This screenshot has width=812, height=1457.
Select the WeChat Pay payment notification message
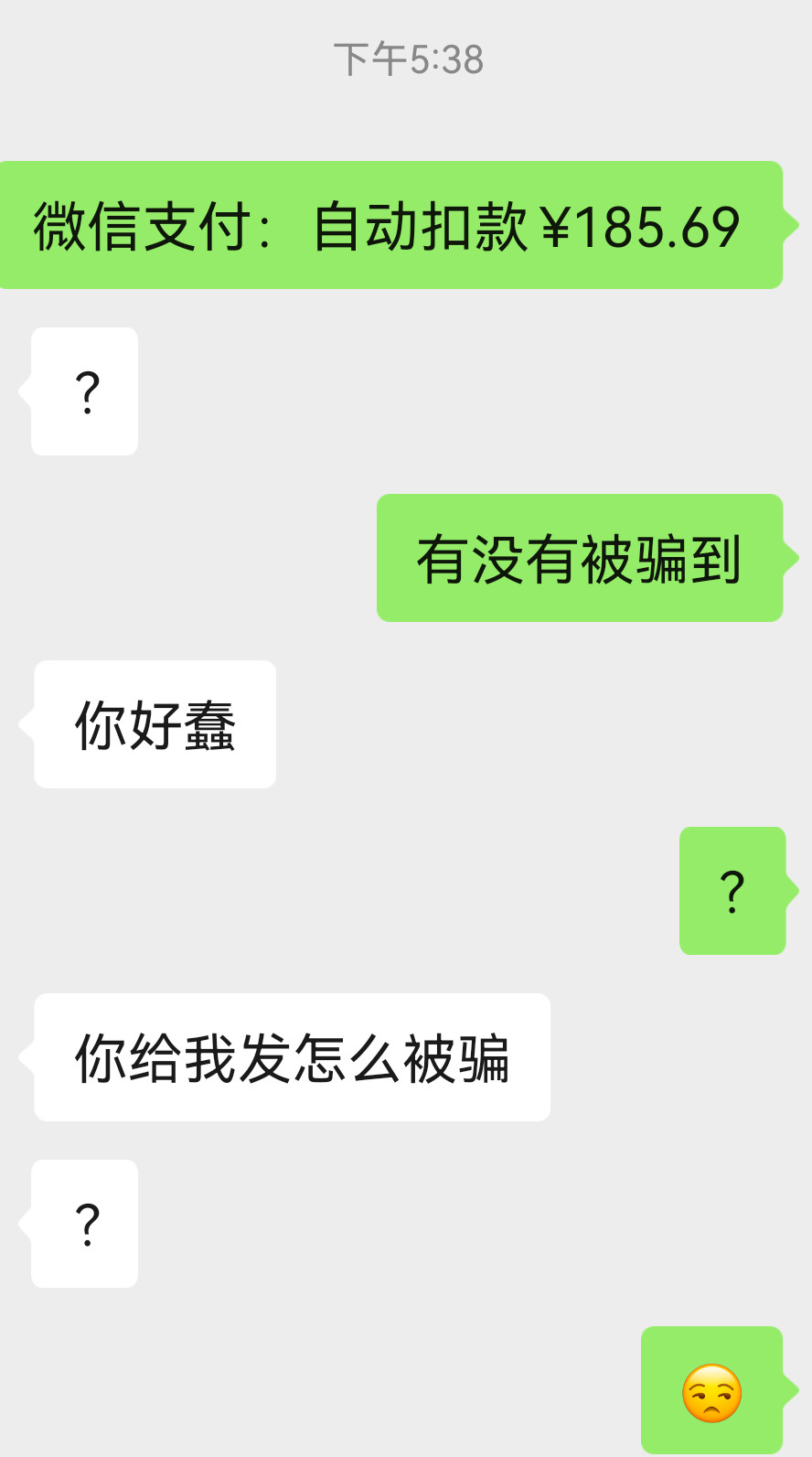(x=391, y=227)
